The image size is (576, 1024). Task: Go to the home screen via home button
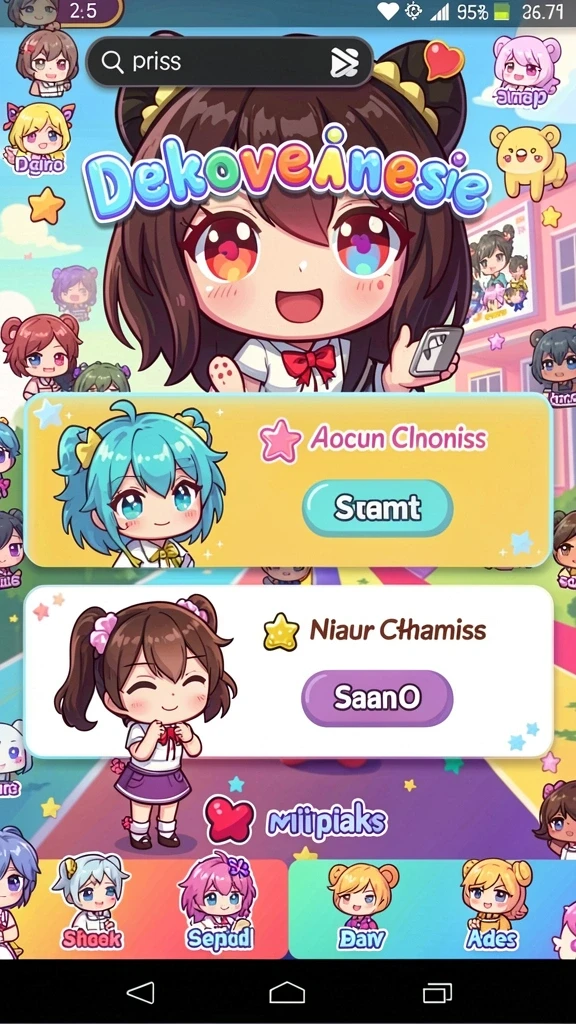tap(287, 993)
